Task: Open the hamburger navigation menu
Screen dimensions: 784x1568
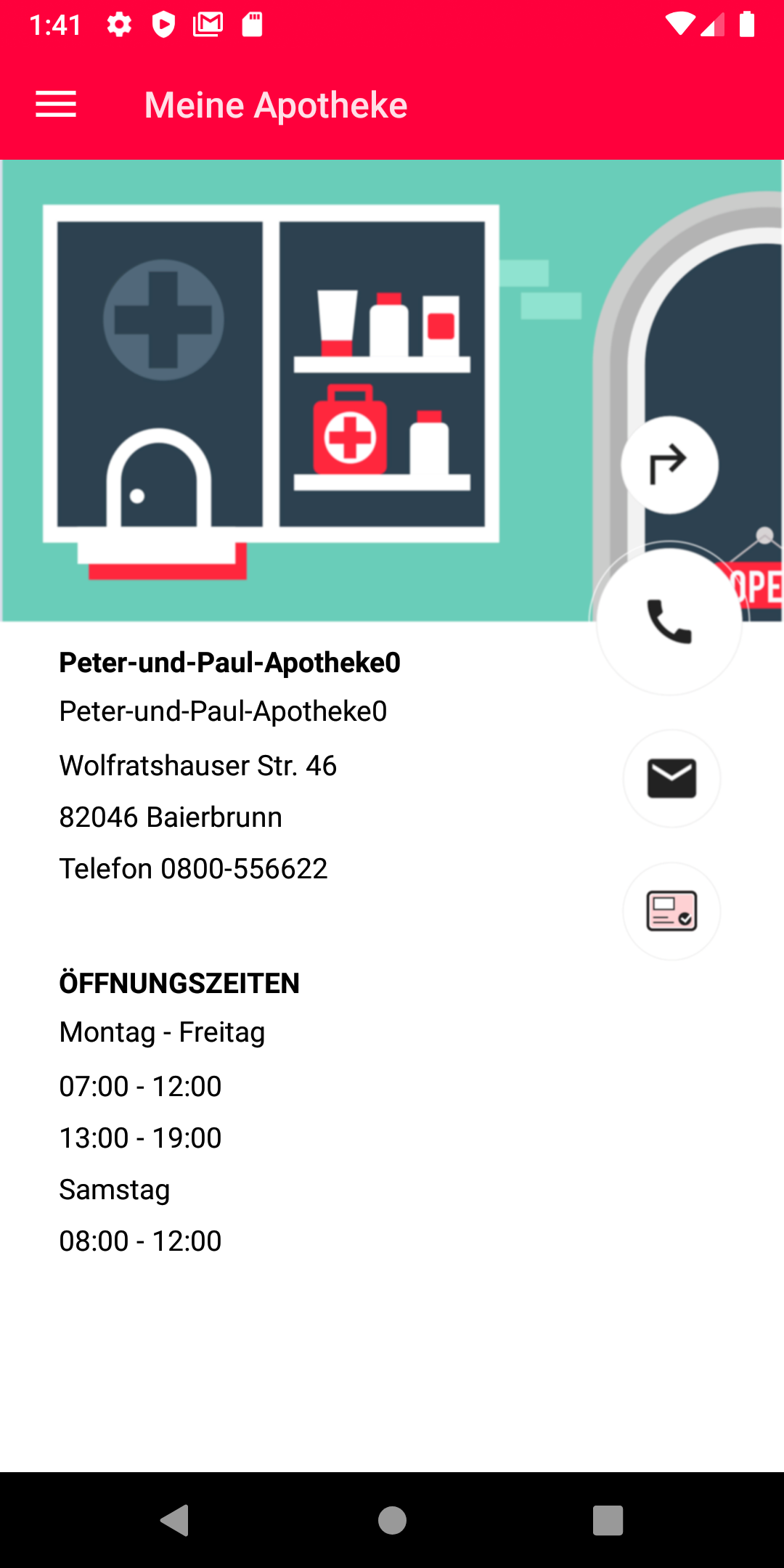Action: [56, 105]
